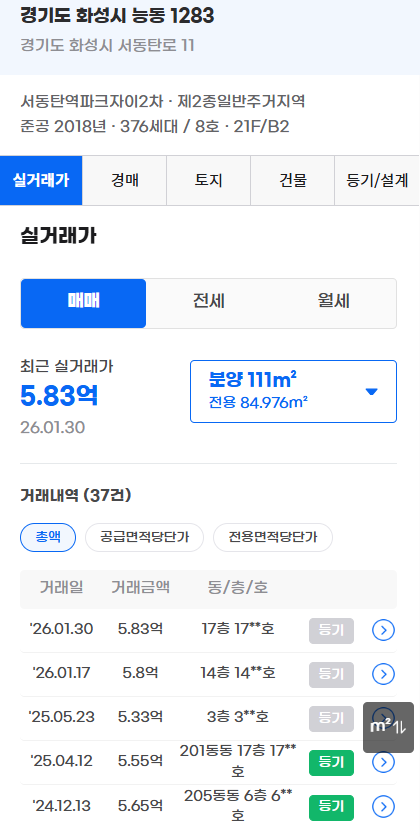Tap green 등기 button on '25.04.12 row
420x837 pixels.
(x=331, y=762)
